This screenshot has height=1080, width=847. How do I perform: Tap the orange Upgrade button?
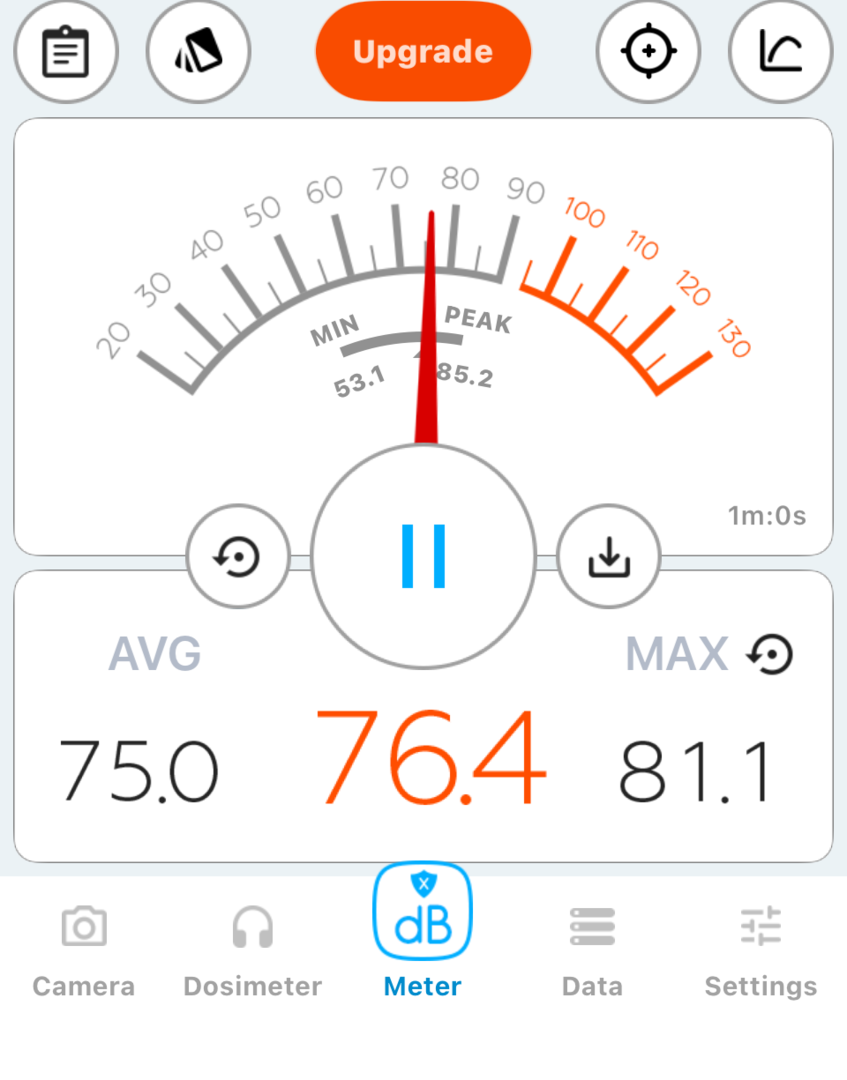[x=423, y=52]
